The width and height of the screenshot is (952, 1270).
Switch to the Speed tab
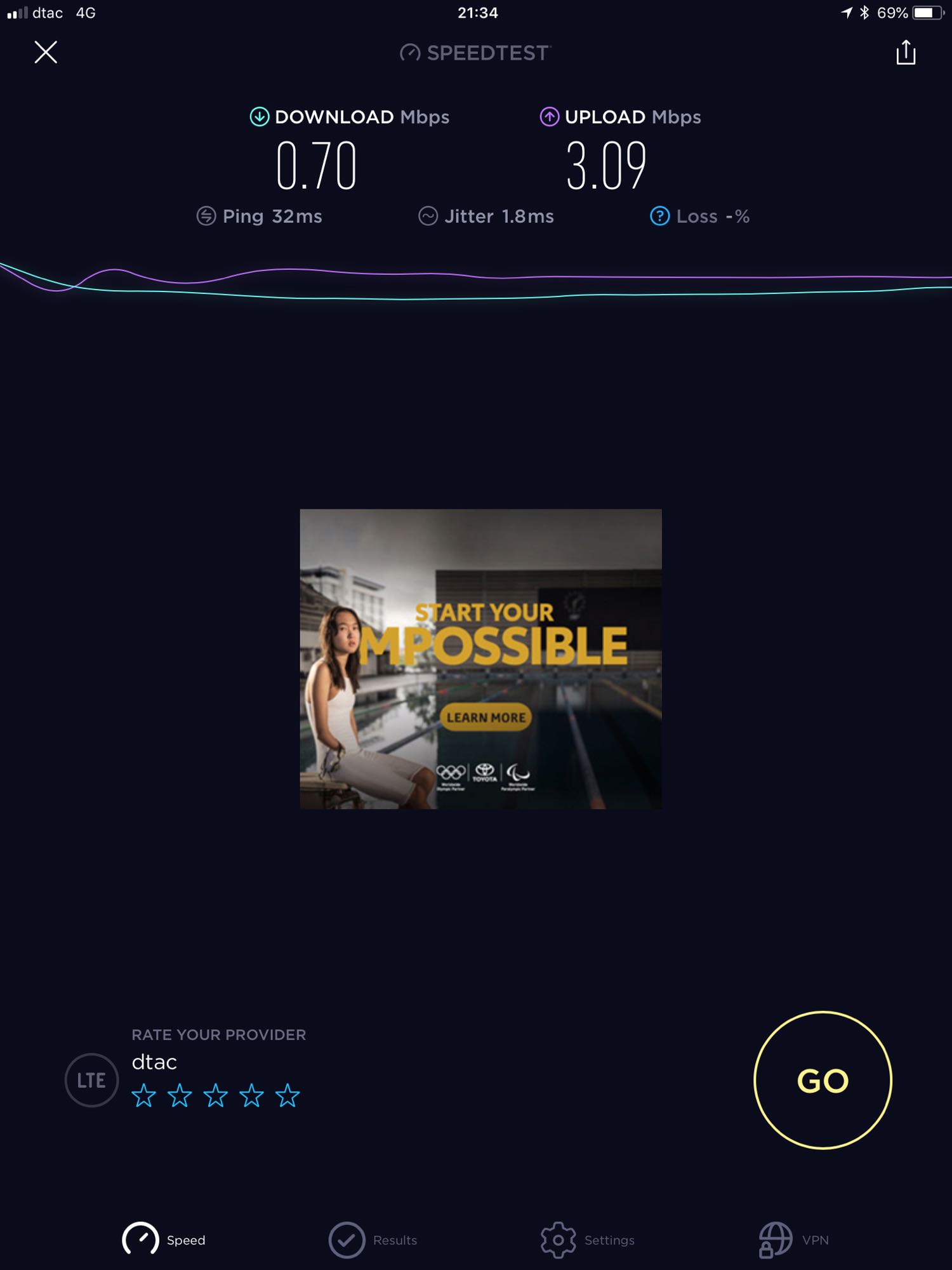[x=164, y=1239]
